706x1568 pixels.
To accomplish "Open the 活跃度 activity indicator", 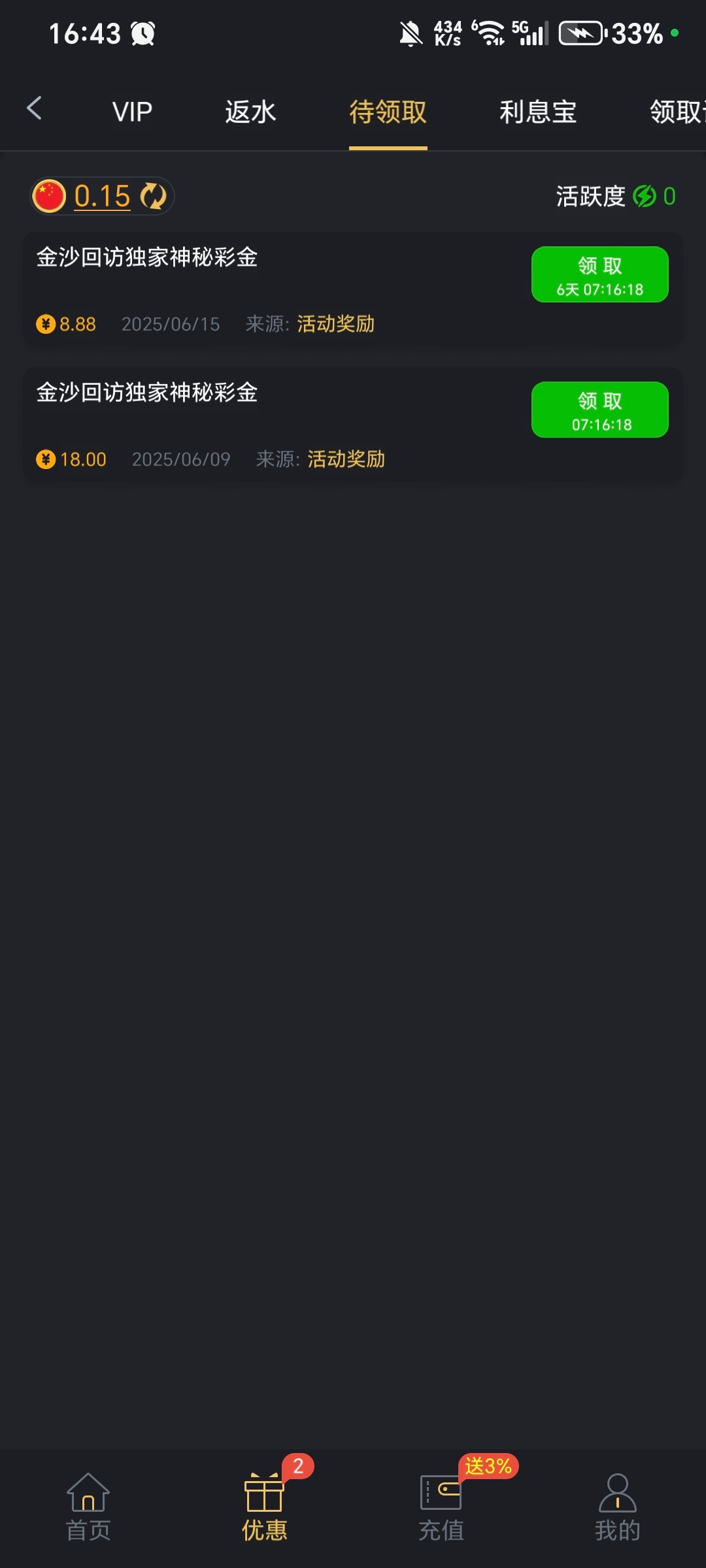I will [x=615, y=196].
